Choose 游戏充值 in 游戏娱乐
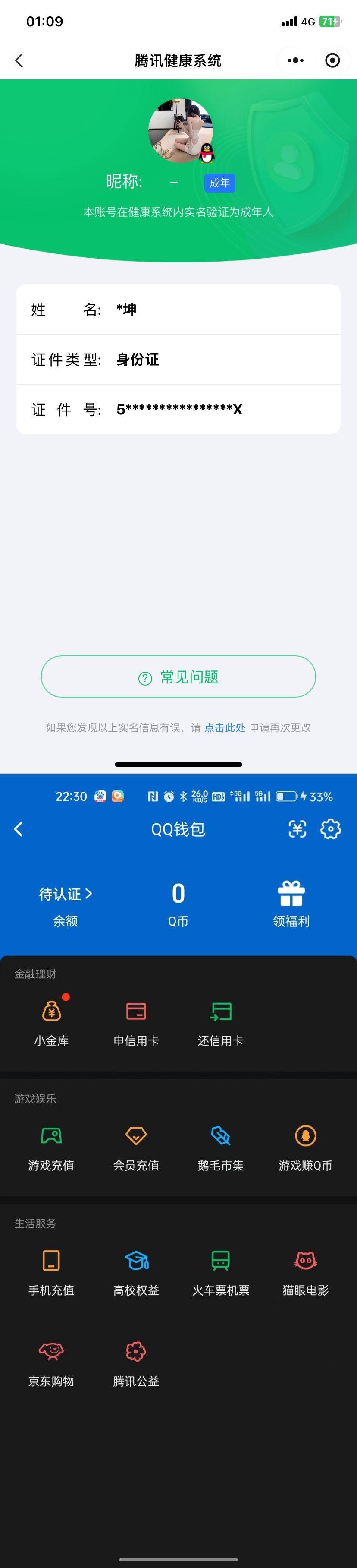The image size is (357, 1568). click(52, 1148)
